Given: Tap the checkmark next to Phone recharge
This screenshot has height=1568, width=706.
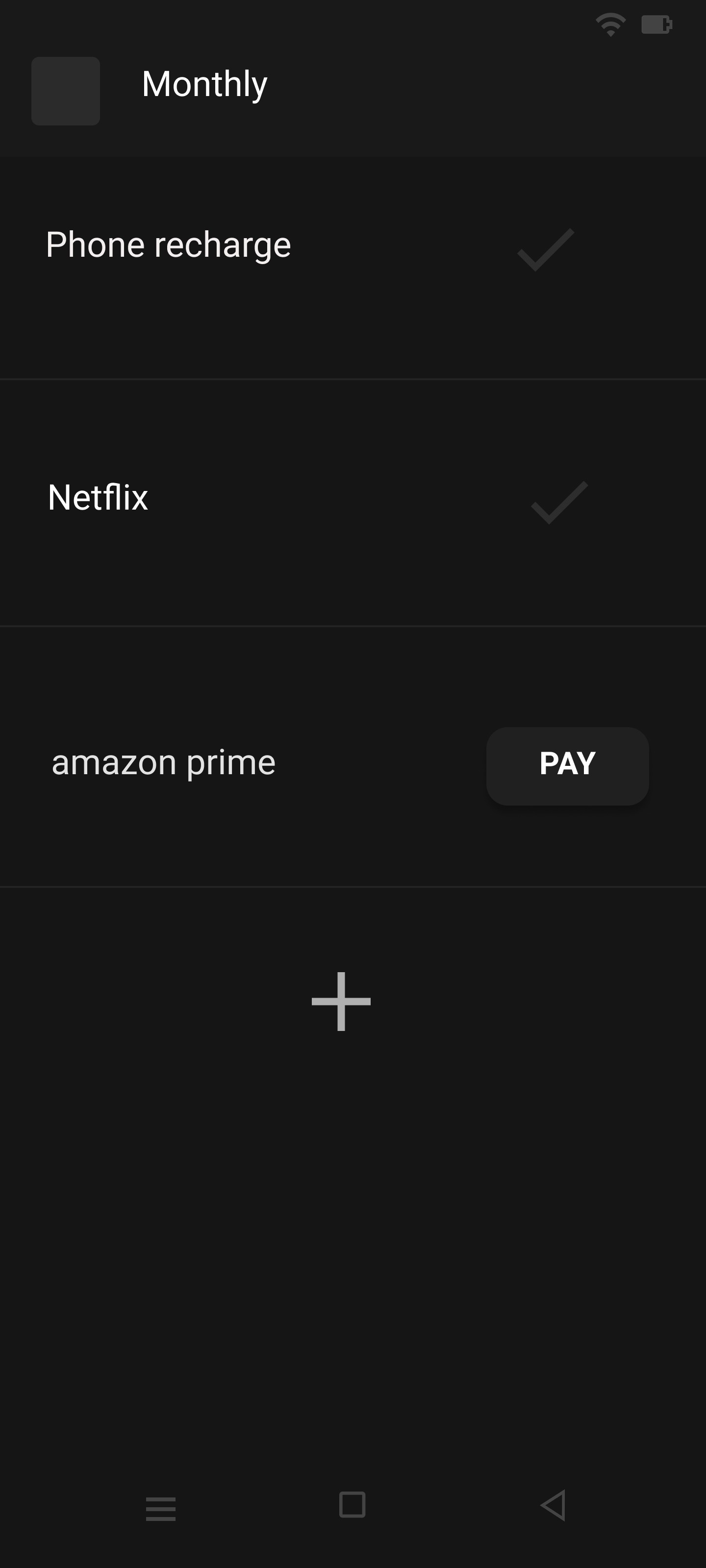Looking at the screenshot, I should pos(545,249).
